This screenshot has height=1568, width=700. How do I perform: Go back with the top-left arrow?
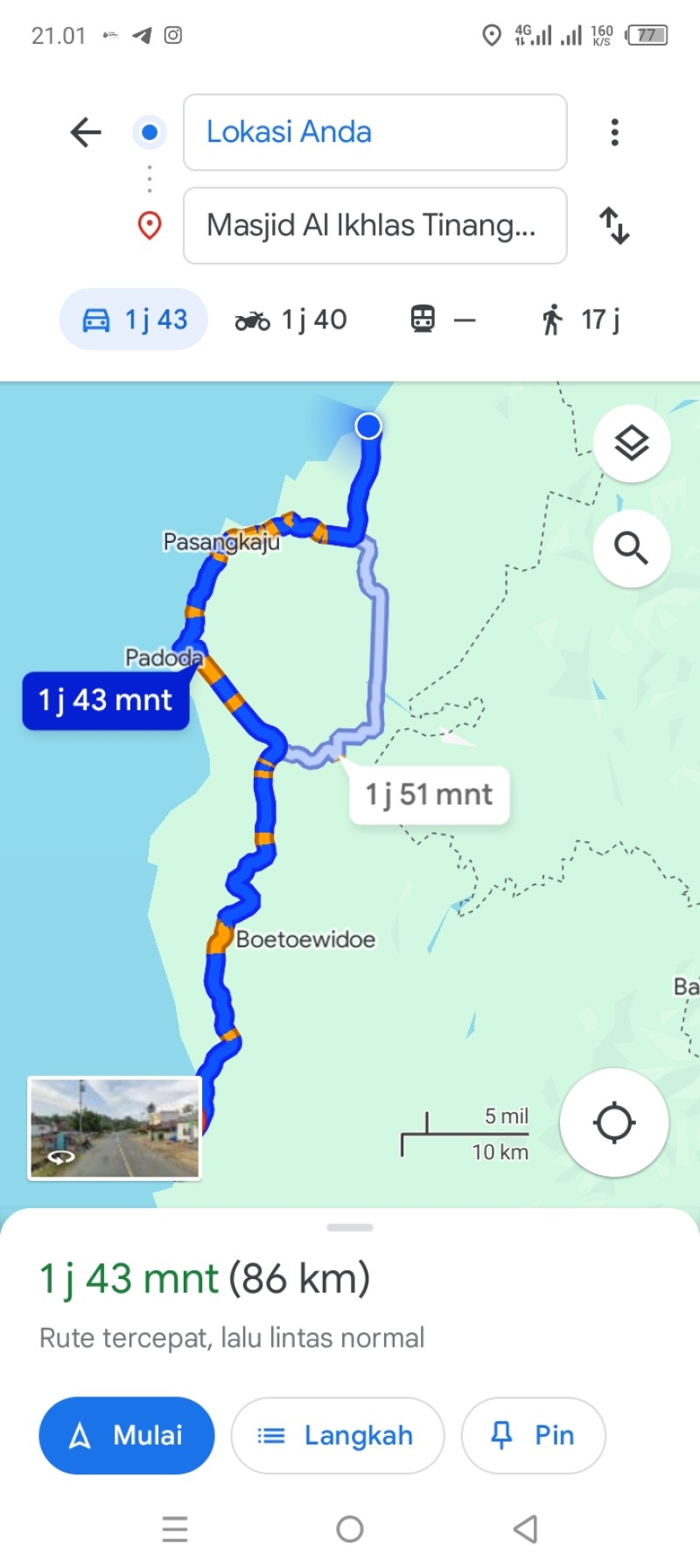[x=86, y=132]
